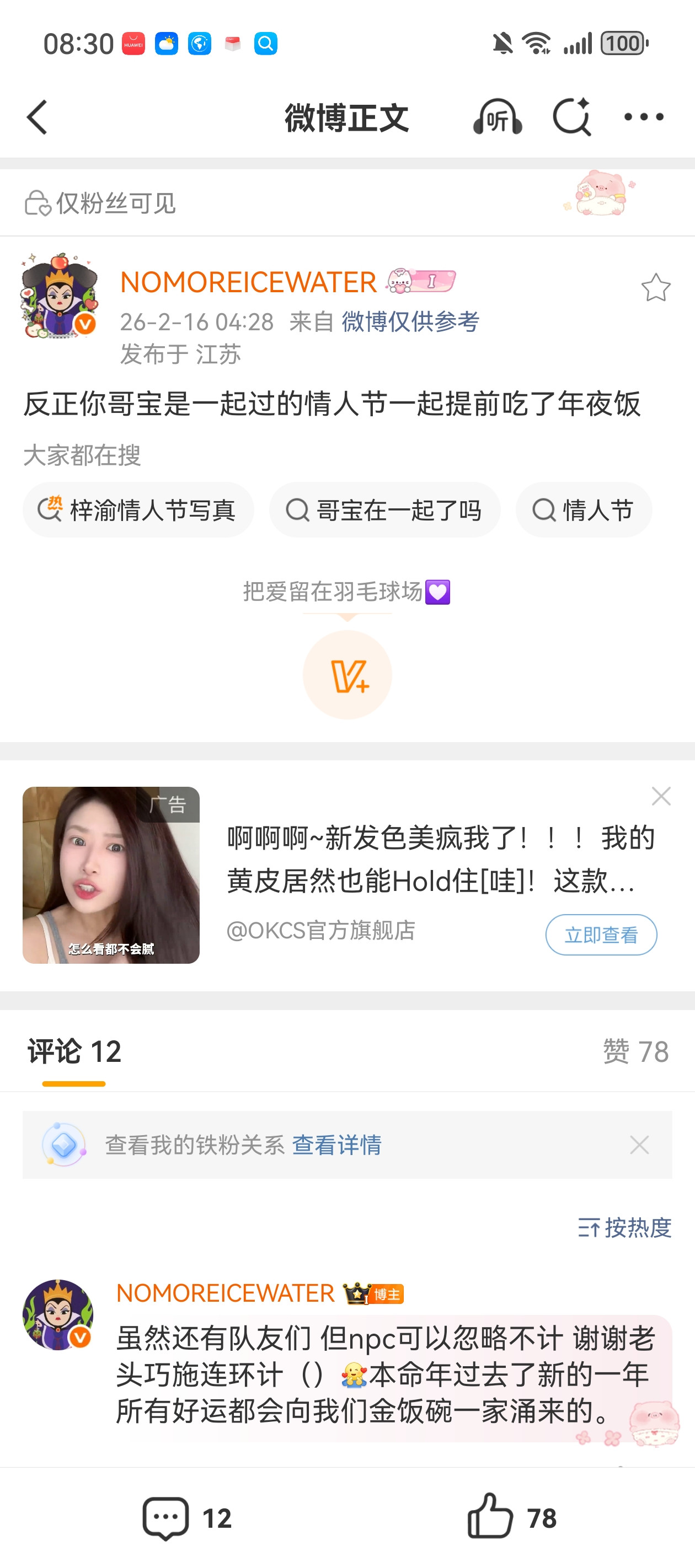
Task: Tap 立即查看 on the OKCS ad
Action: click(601, 935)
